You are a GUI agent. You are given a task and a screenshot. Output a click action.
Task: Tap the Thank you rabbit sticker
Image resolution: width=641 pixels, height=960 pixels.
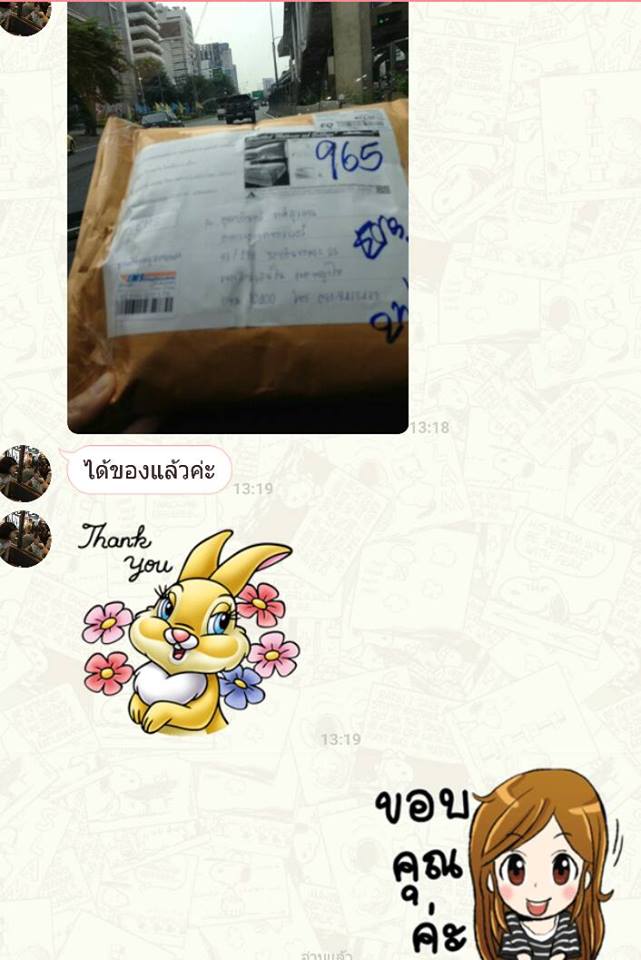(190, 627)
